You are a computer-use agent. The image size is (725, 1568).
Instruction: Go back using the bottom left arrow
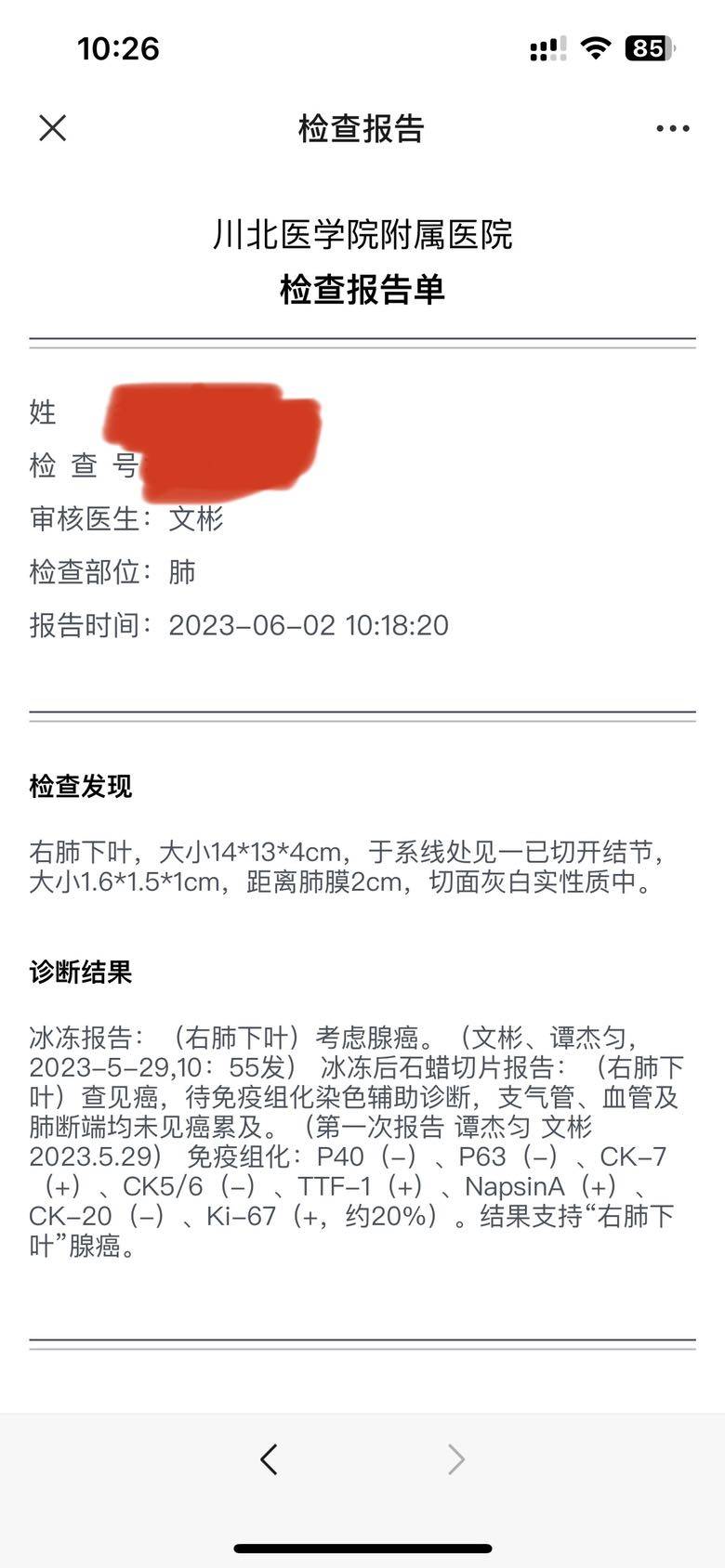coord(269,1459)
